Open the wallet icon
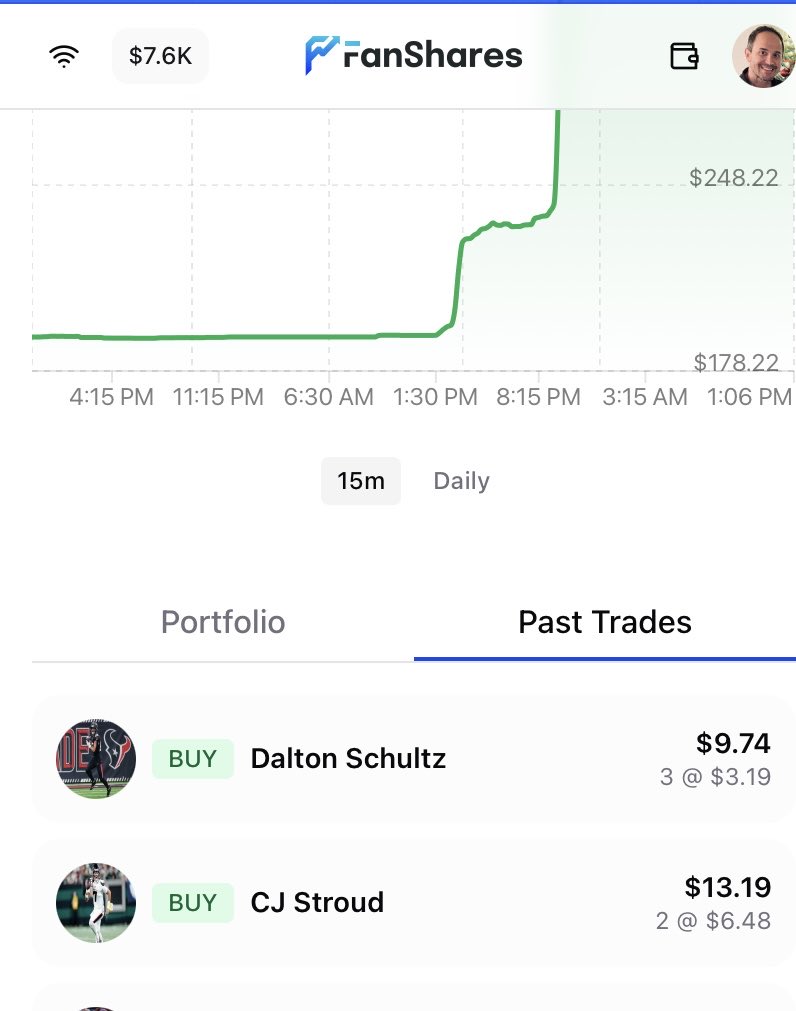 click(684, 56)
